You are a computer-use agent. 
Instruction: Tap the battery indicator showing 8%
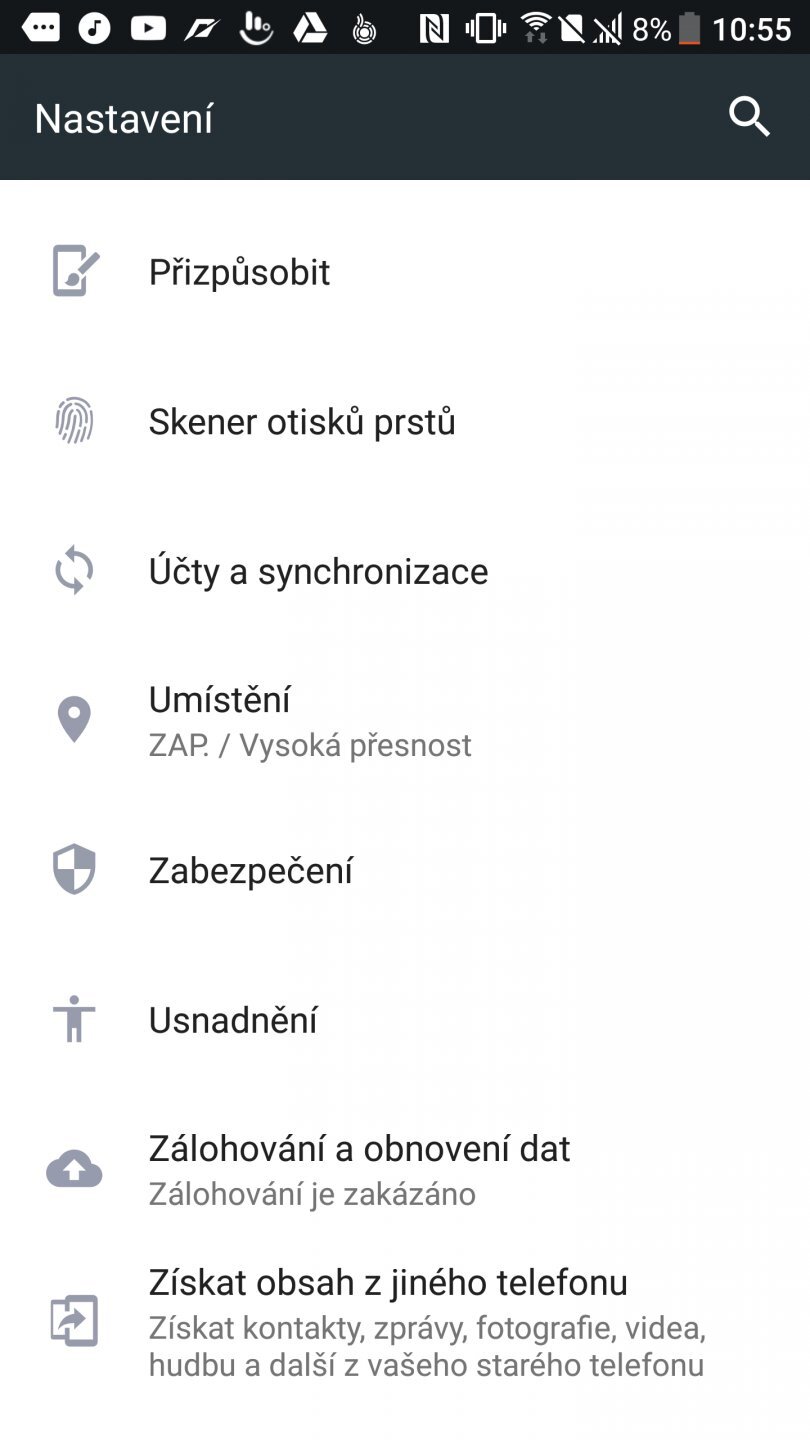tap(690, 28)
